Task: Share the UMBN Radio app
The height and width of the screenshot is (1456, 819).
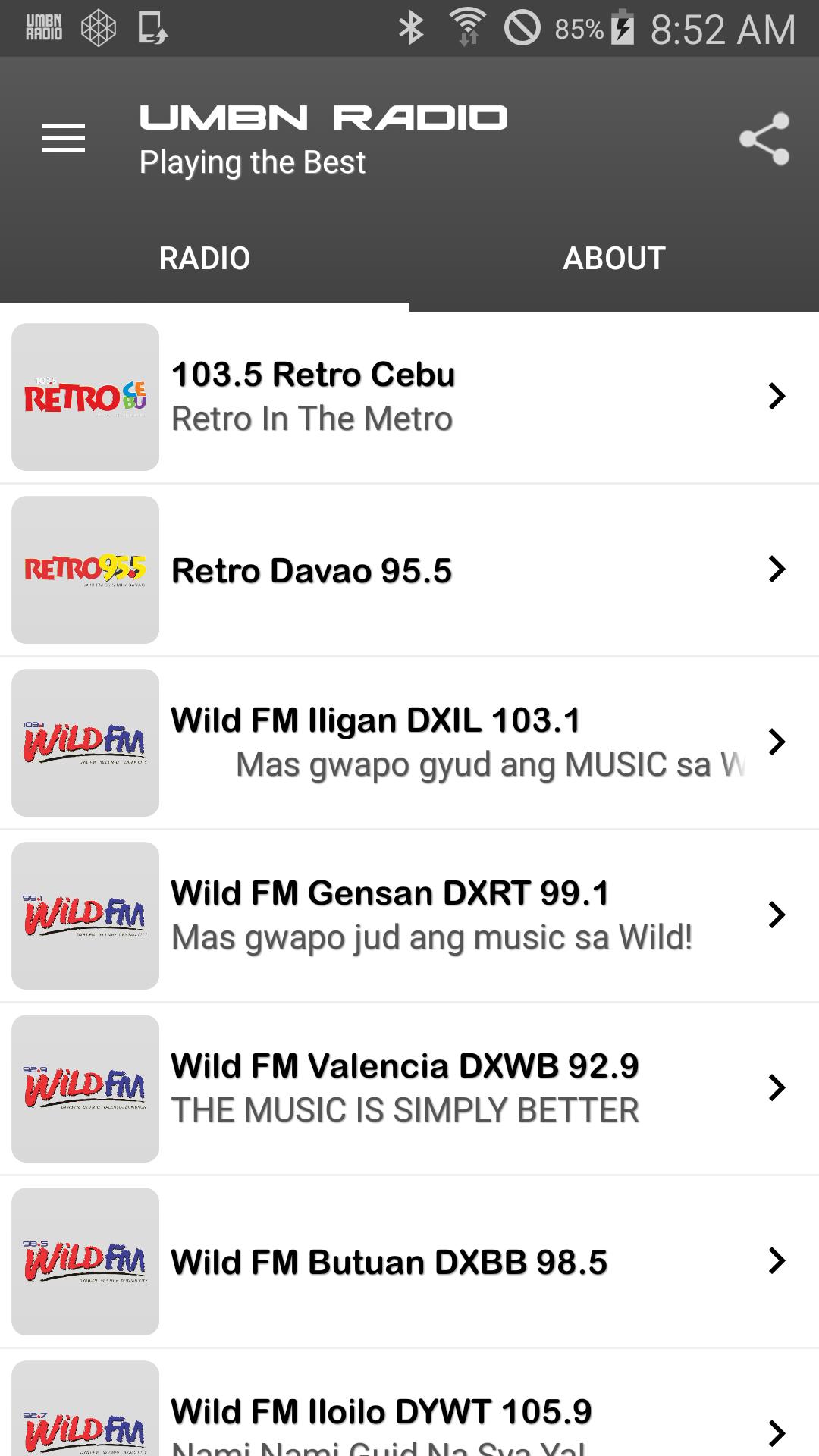Action: tap(764, 139)
